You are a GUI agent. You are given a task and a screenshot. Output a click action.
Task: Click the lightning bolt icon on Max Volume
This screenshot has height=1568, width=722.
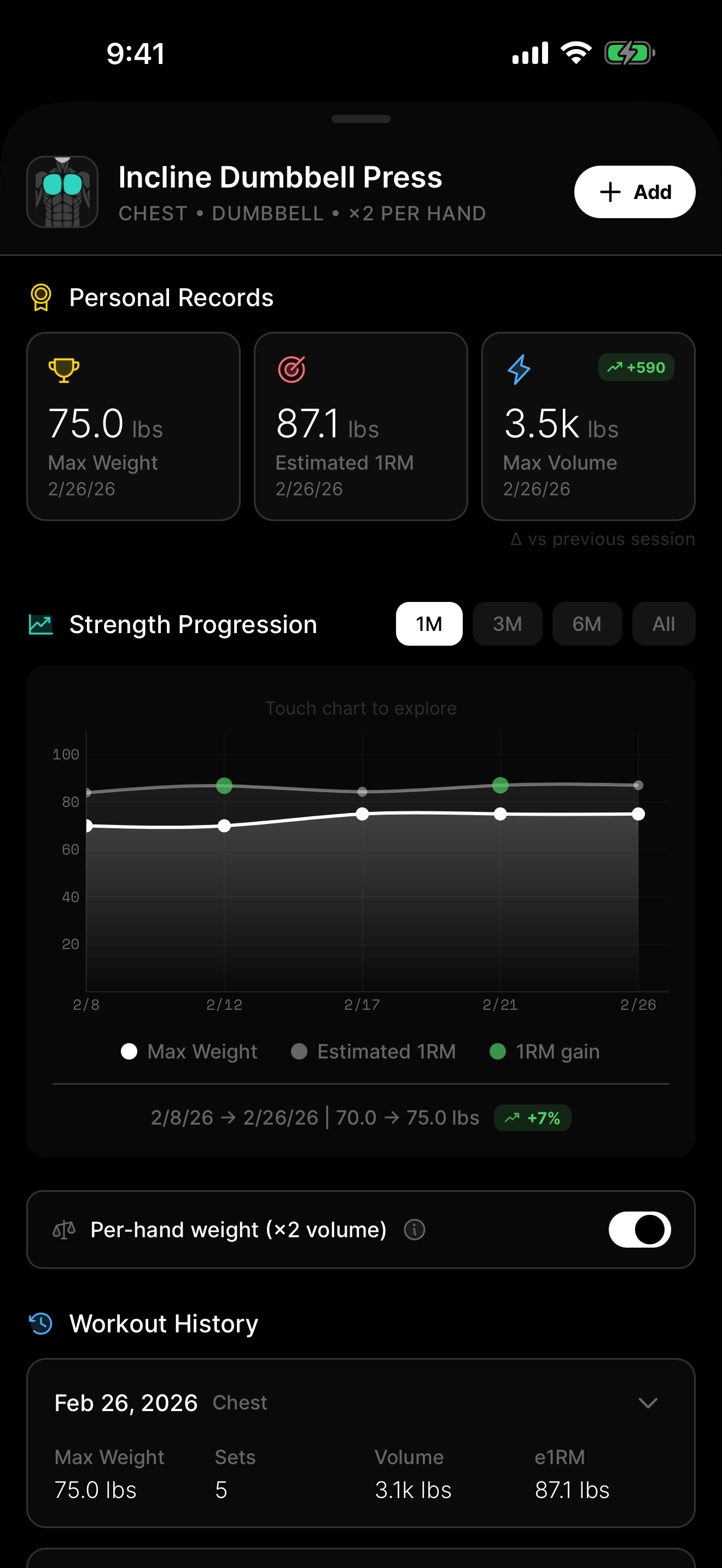(518, 369)
